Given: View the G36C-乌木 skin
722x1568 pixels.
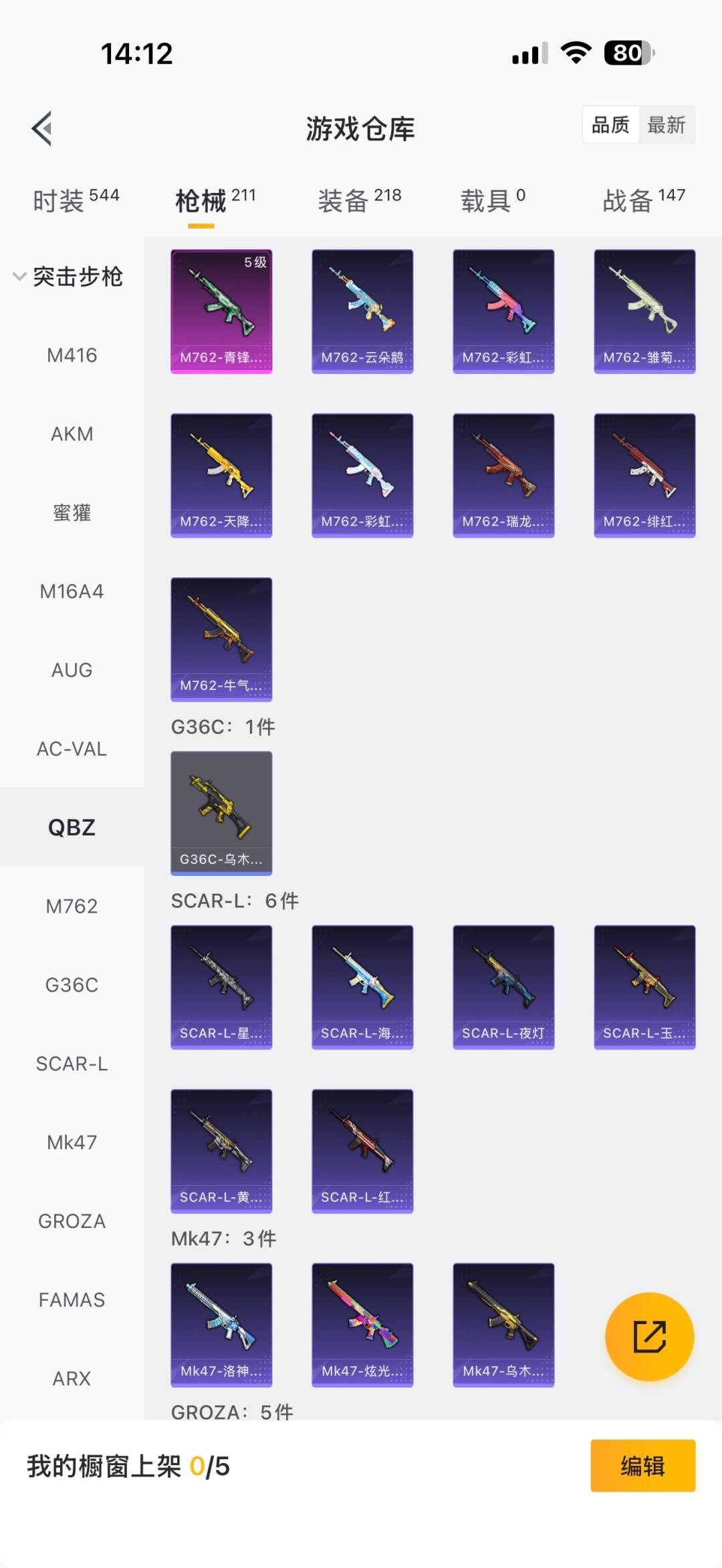Looking at the screenshot, I should [221, 813].
